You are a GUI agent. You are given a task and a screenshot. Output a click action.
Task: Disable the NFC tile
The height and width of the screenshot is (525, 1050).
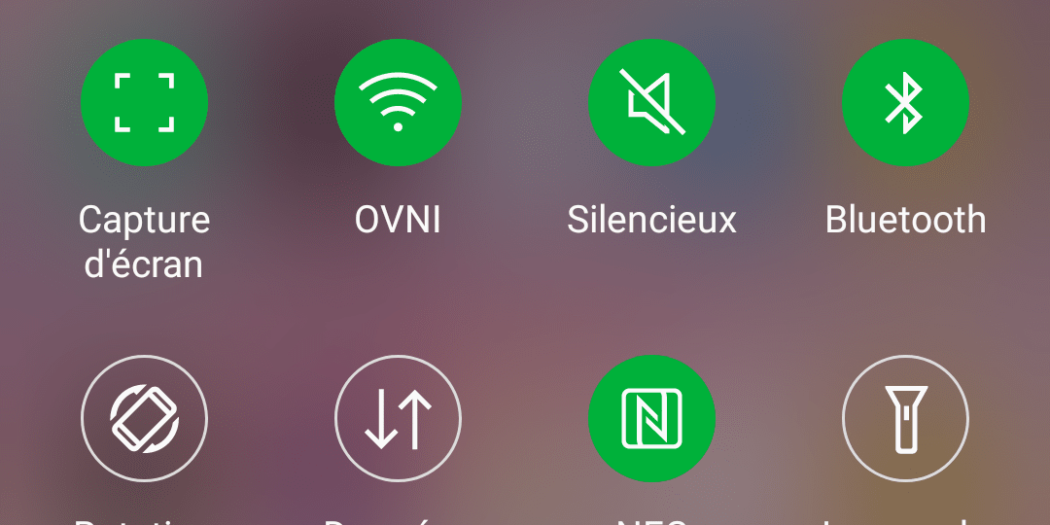click(651, 418)
